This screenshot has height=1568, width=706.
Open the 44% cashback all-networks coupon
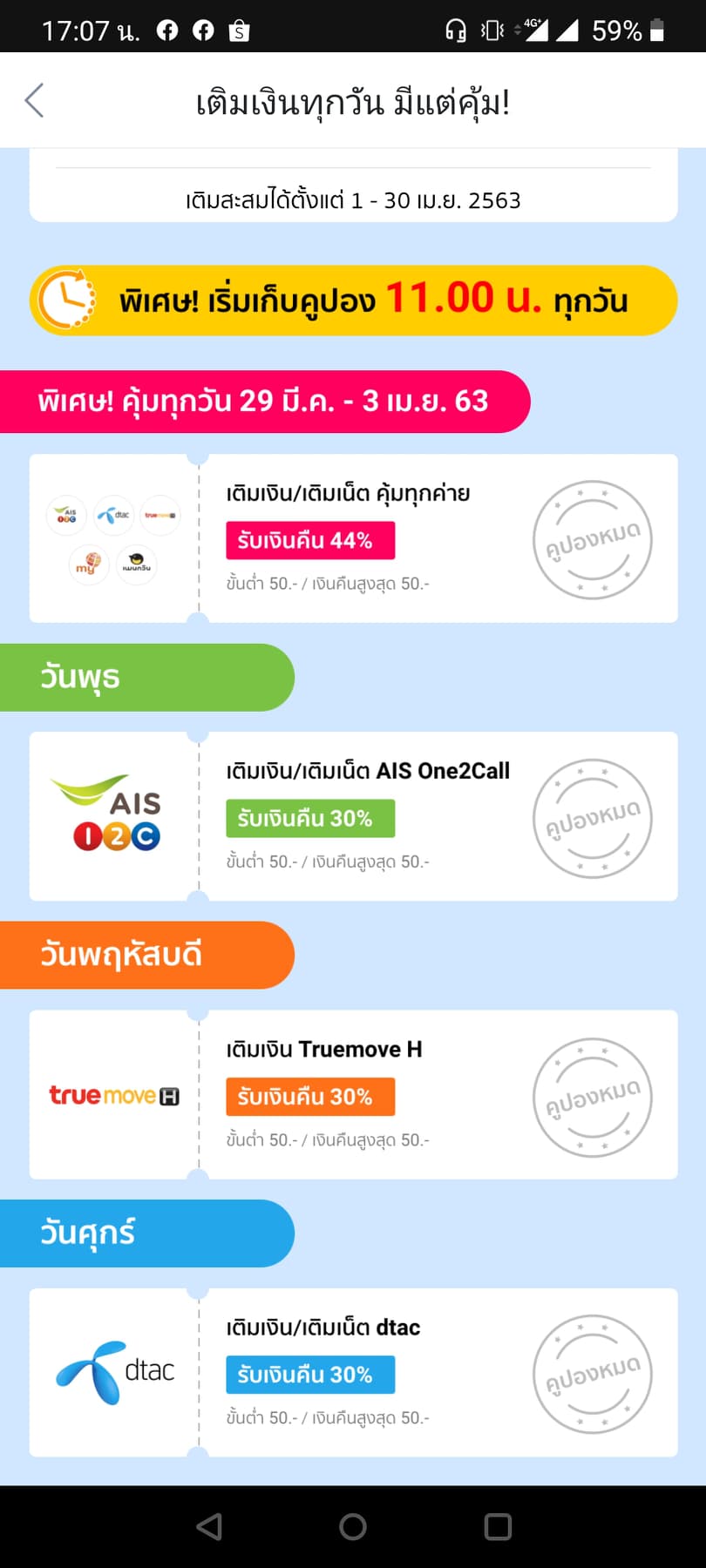(353, 538)
